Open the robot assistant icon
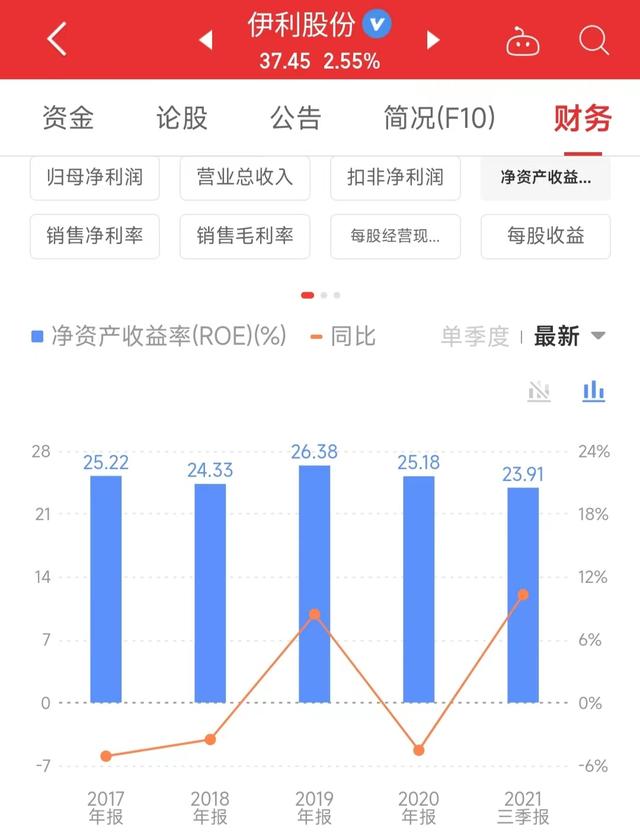 pos(522,41)
